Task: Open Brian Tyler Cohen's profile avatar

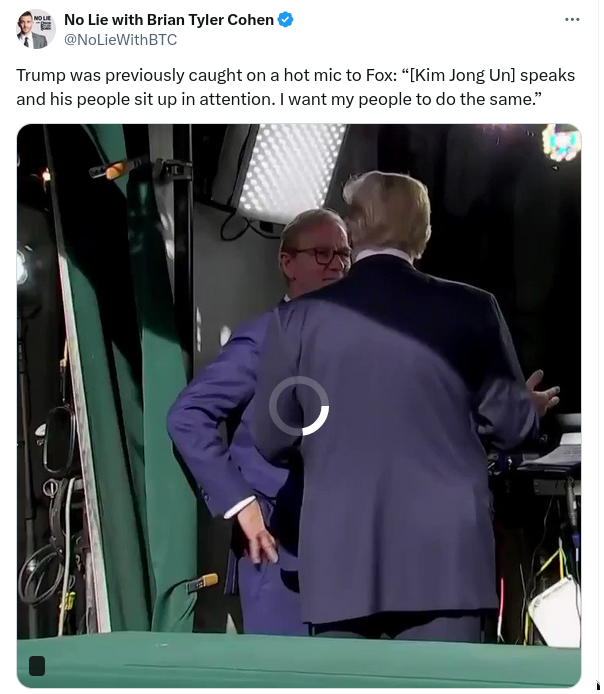Action: pos(35,29)
